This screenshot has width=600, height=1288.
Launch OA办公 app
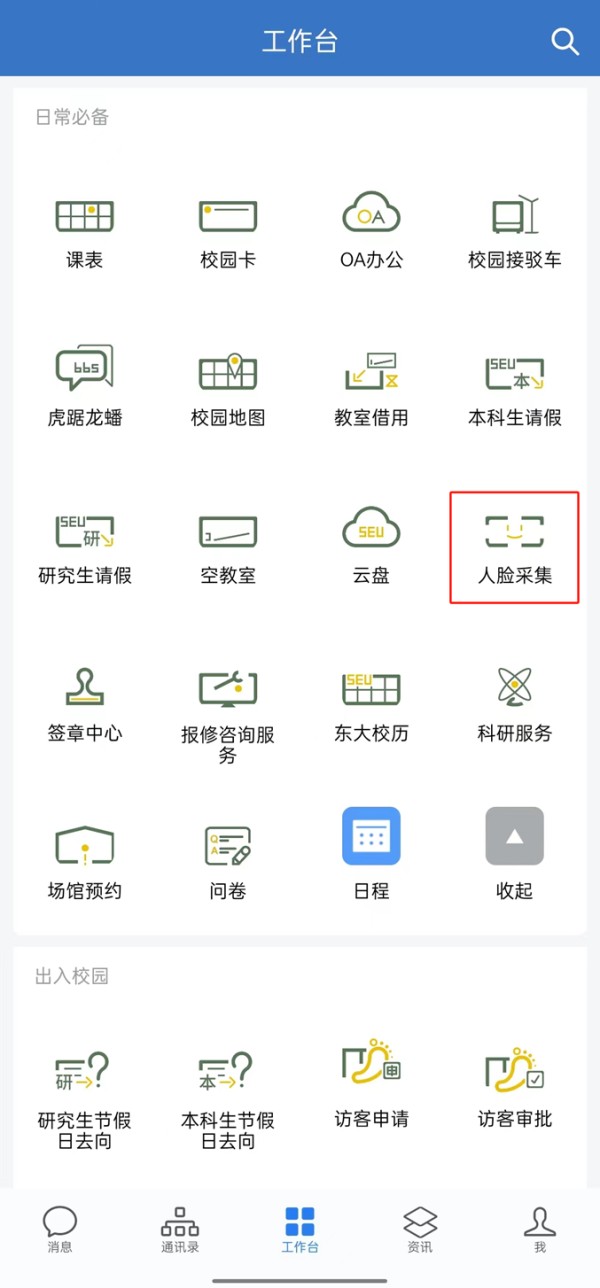[371, 230]
